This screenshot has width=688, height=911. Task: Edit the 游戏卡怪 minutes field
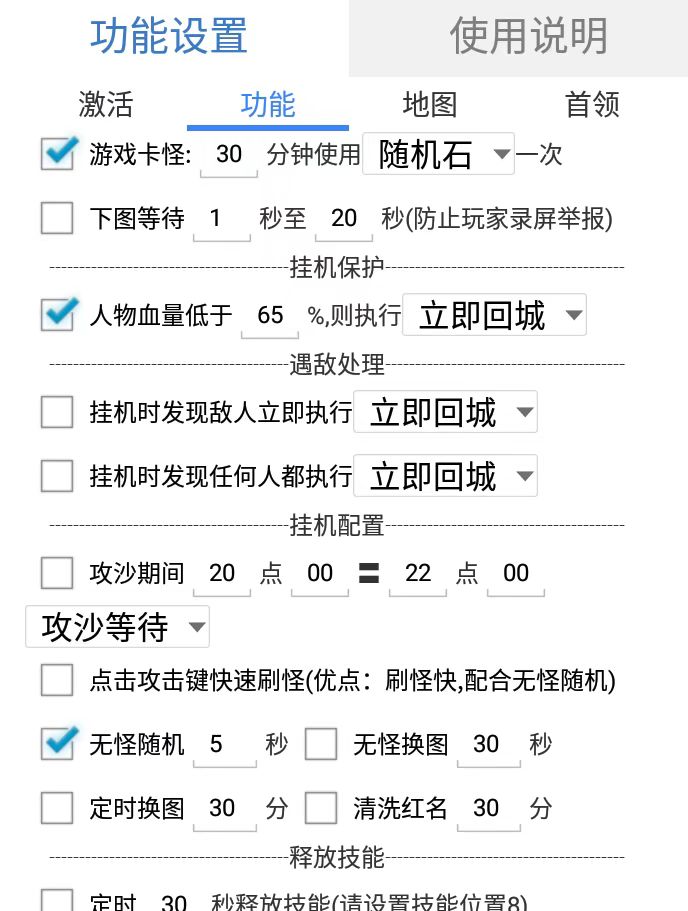coord(229,155)
